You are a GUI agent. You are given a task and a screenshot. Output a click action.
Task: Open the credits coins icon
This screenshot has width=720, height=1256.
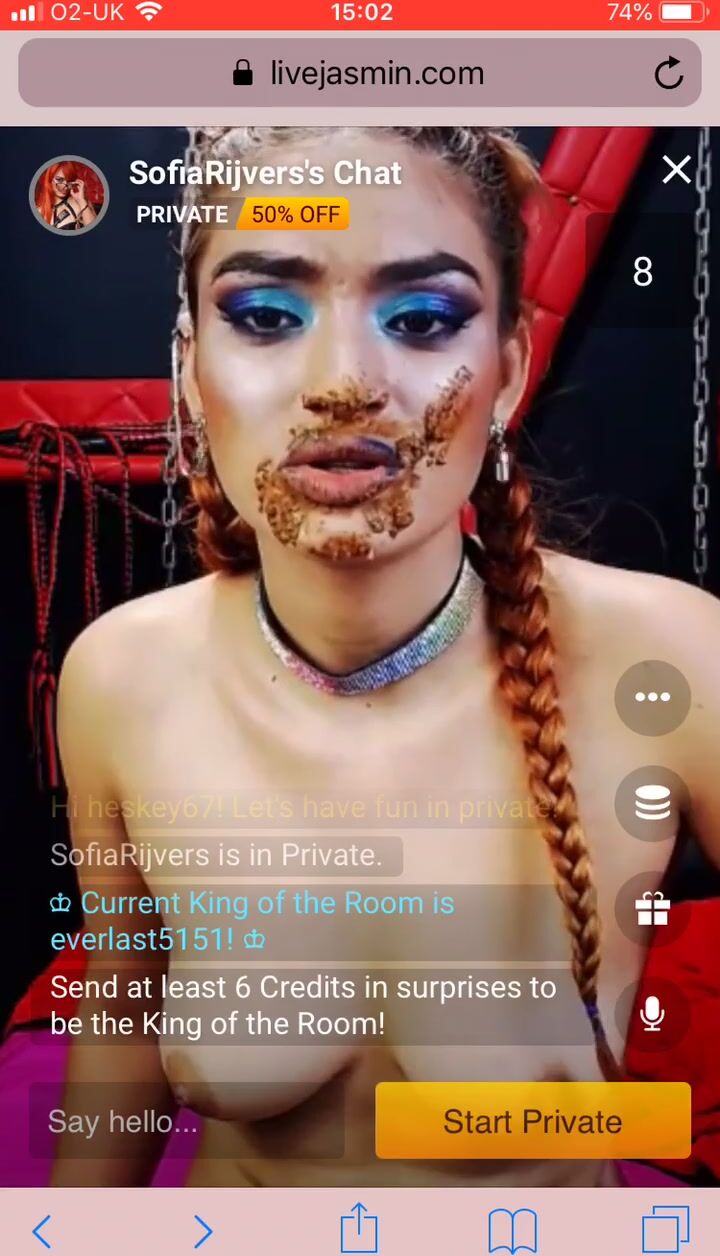point(652,803)
